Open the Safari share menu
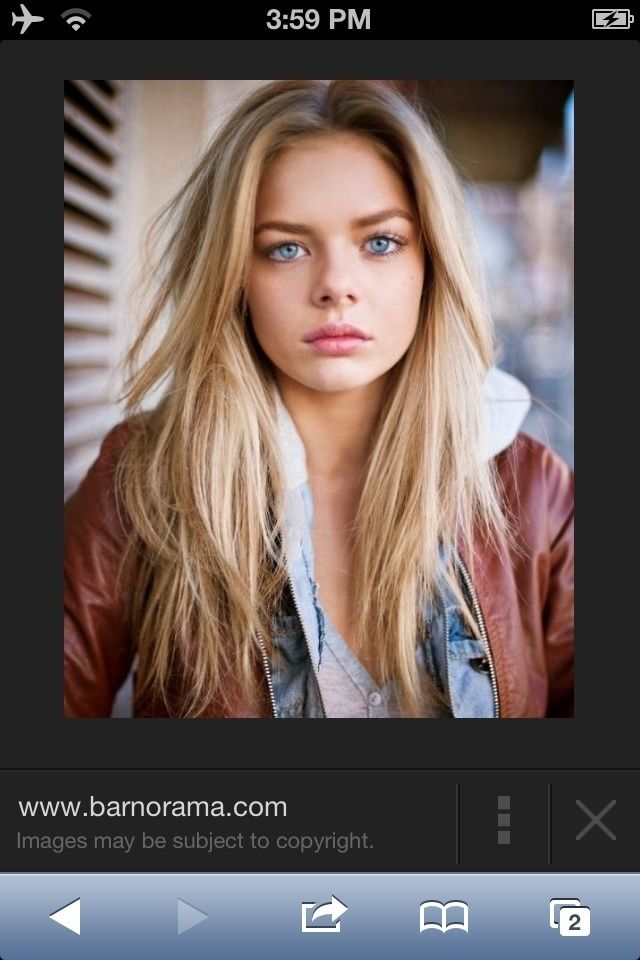Viewport: 640px width, 960px height. (323, 915)
